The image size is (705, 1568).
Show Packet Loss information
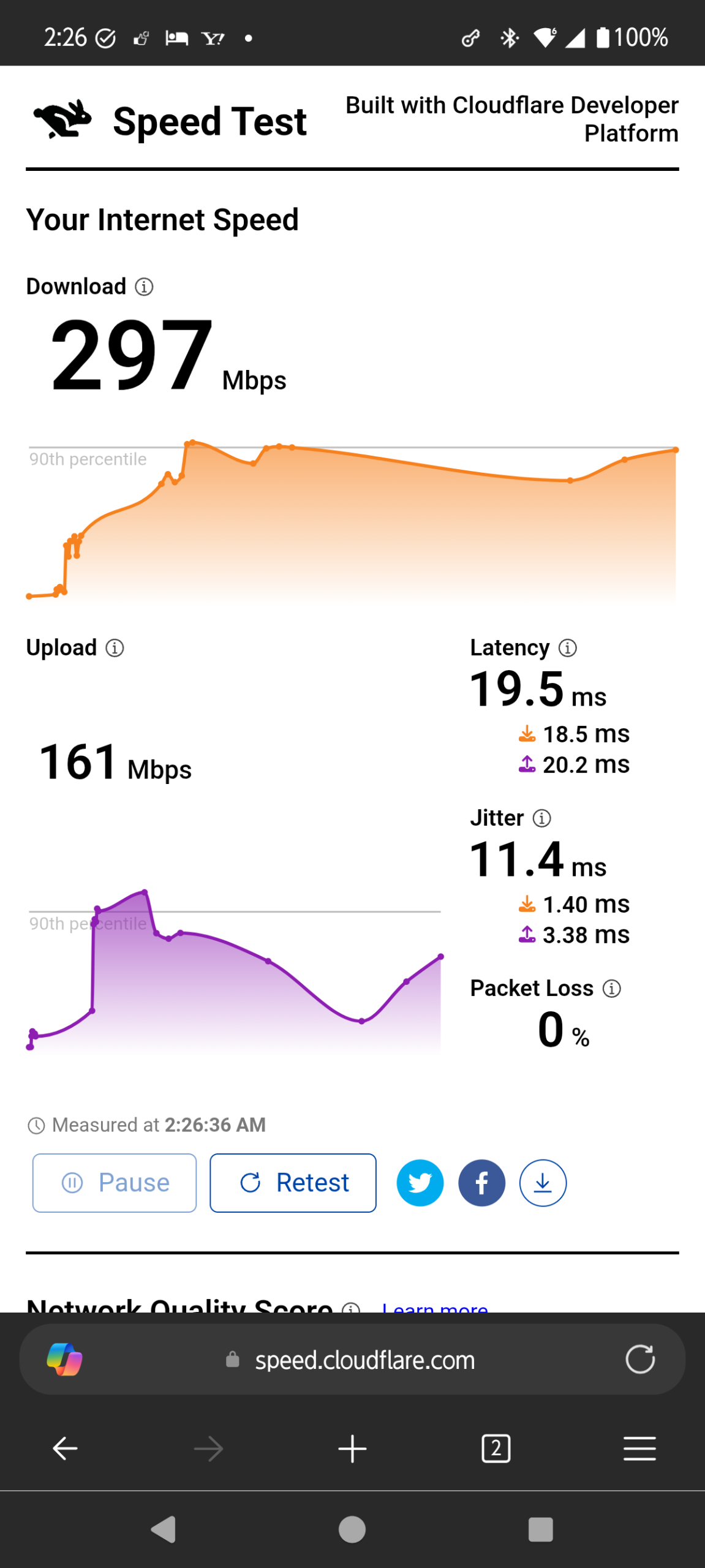click(x=612, y=989)
